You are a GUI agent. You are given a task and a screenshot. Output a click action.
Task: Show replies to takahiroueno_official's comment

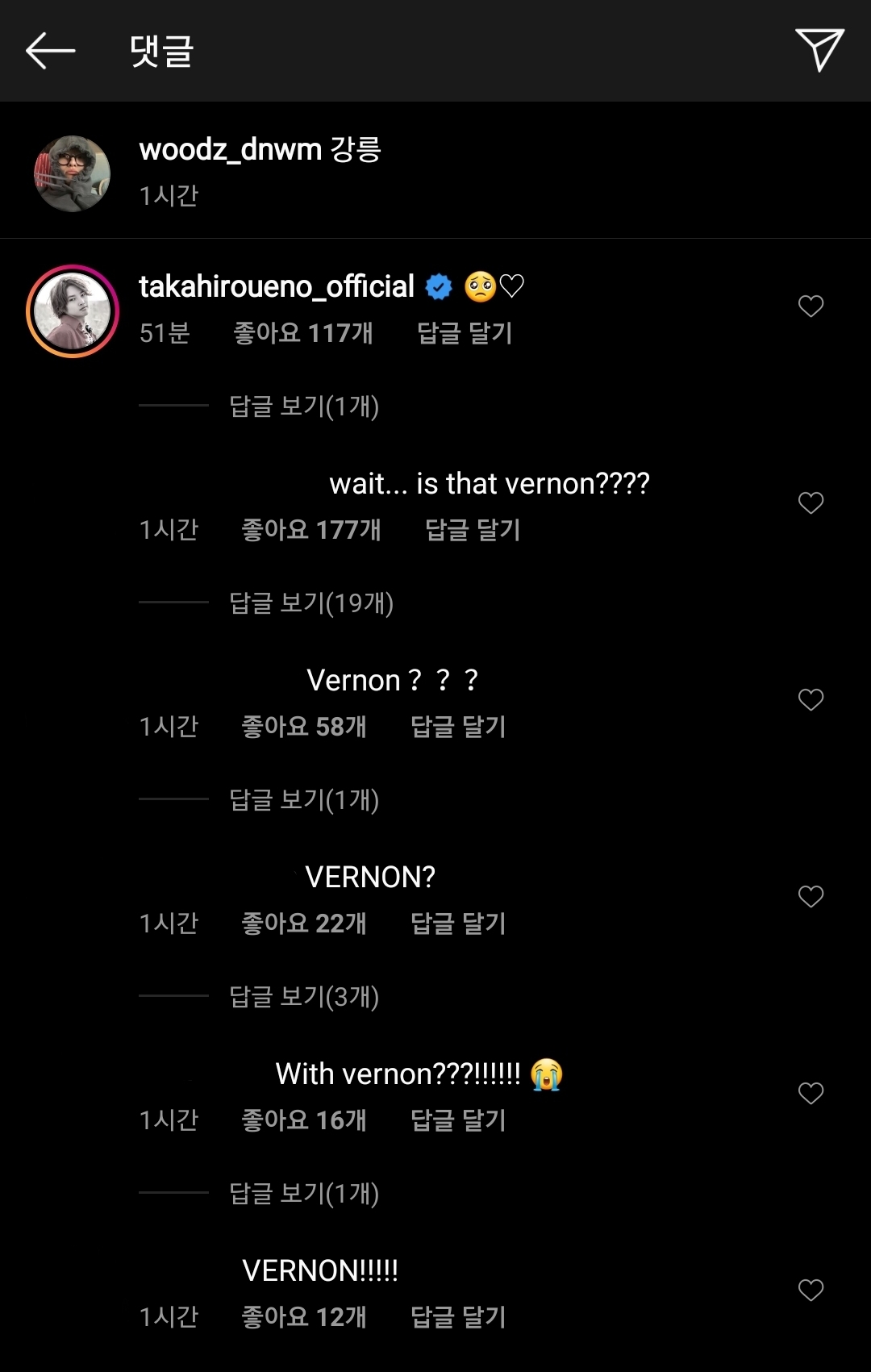pos(302,407)
